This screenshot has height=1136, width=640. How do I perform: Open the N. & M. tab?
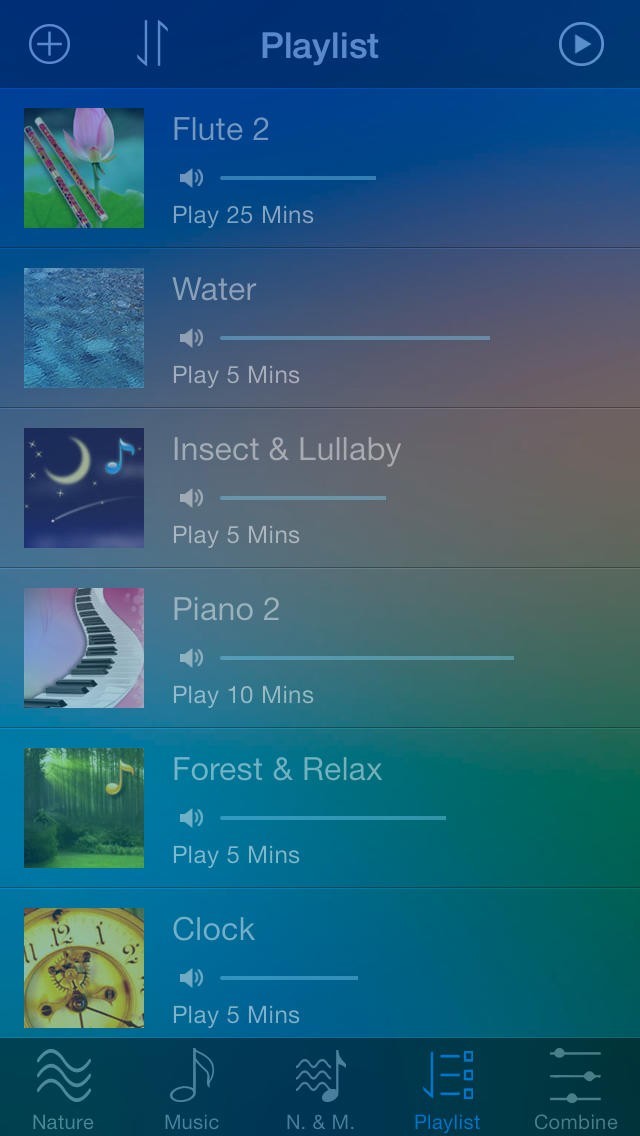tap(320, 1088)
